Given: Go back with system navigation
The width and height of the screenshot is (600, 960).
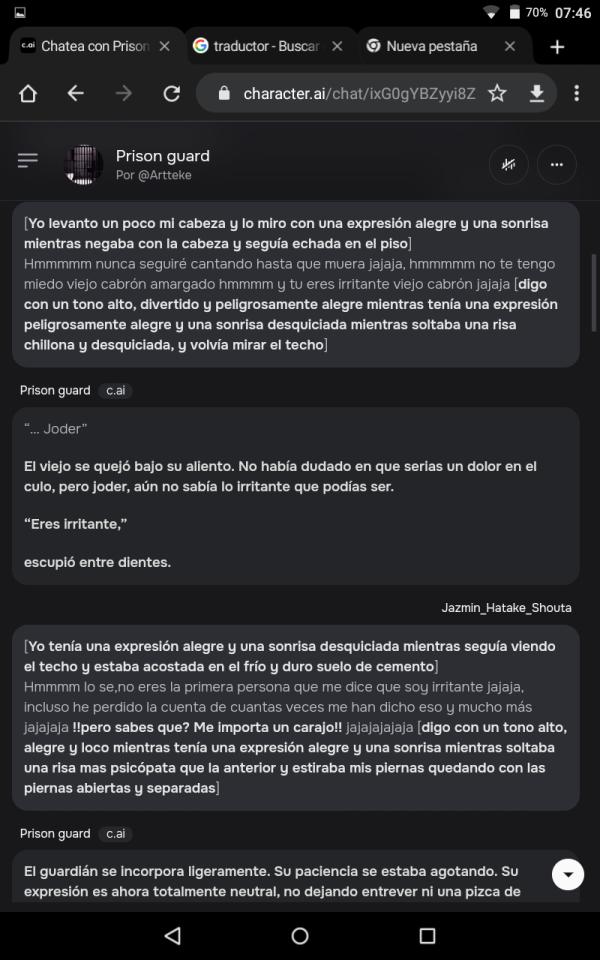Looking at the screenshot, I should point(173,935).
